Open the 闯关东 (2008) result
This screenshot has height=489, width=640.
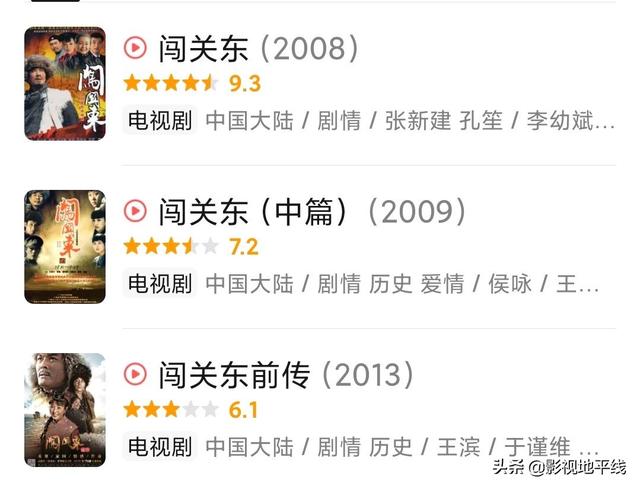point(258,48)
